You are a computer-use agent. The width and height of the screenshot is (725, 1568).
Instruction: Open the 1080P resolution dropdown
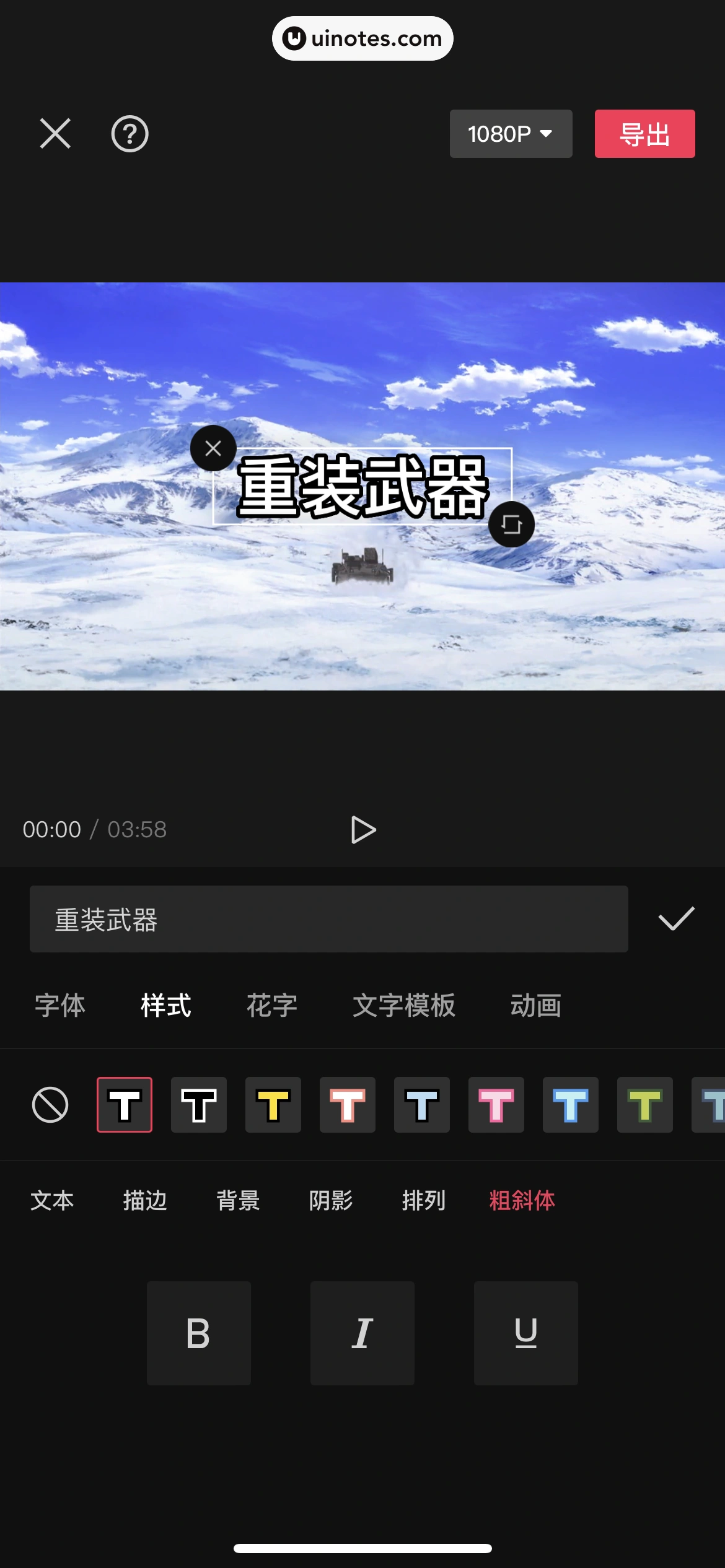(x=510, y=134)
